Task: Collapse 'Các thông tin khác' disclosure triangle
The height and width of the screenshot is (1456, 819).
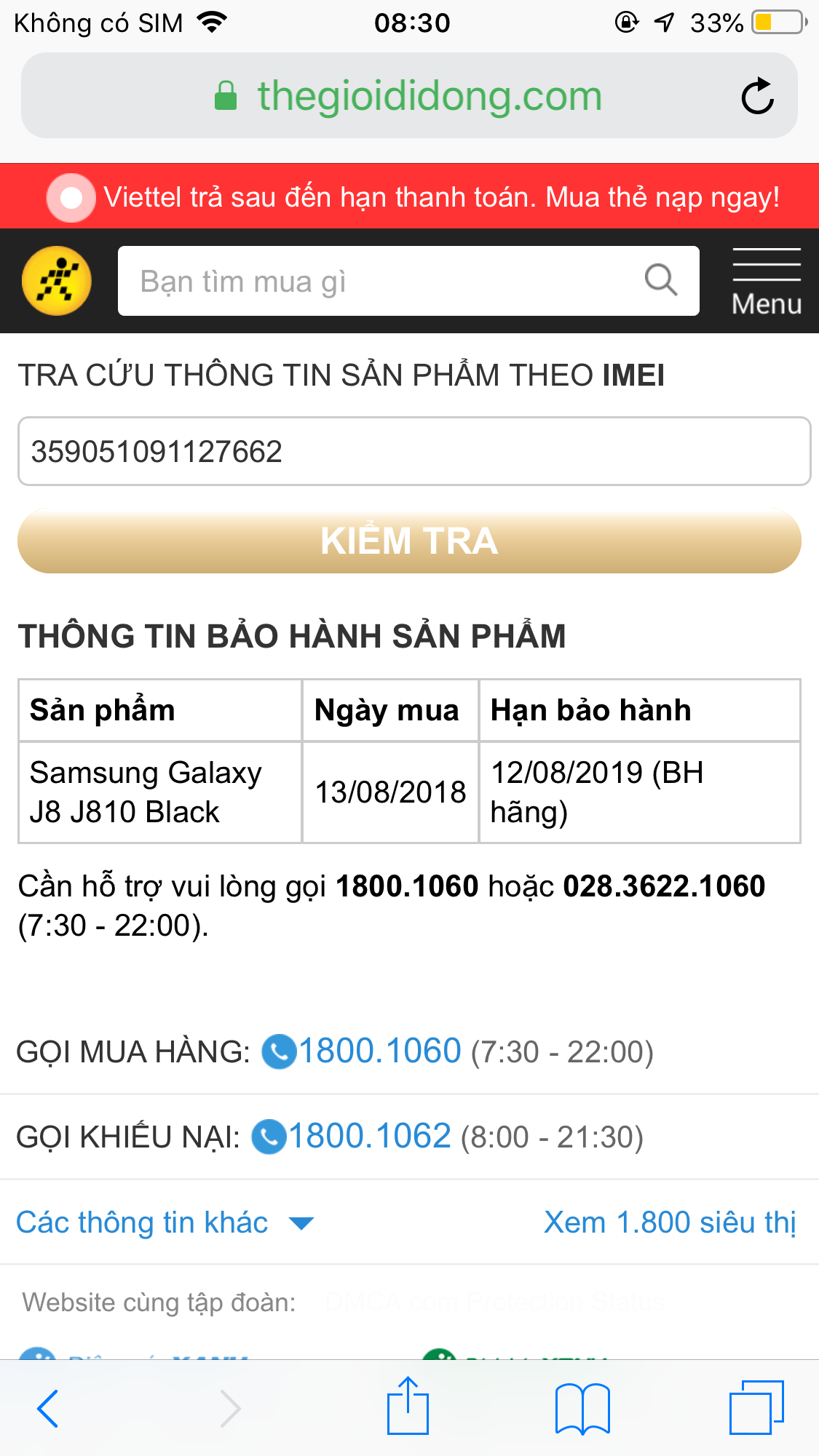Action: 304,1222
